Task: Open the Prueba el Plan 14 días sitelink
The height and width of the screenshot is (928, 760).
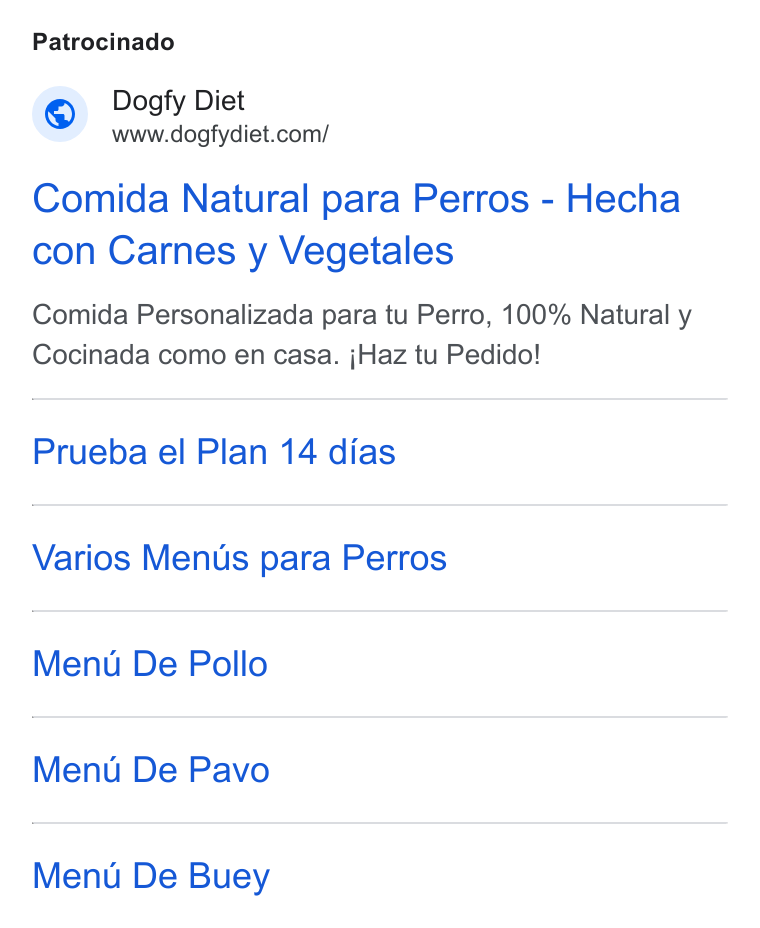Action: [x=214, y=452]
